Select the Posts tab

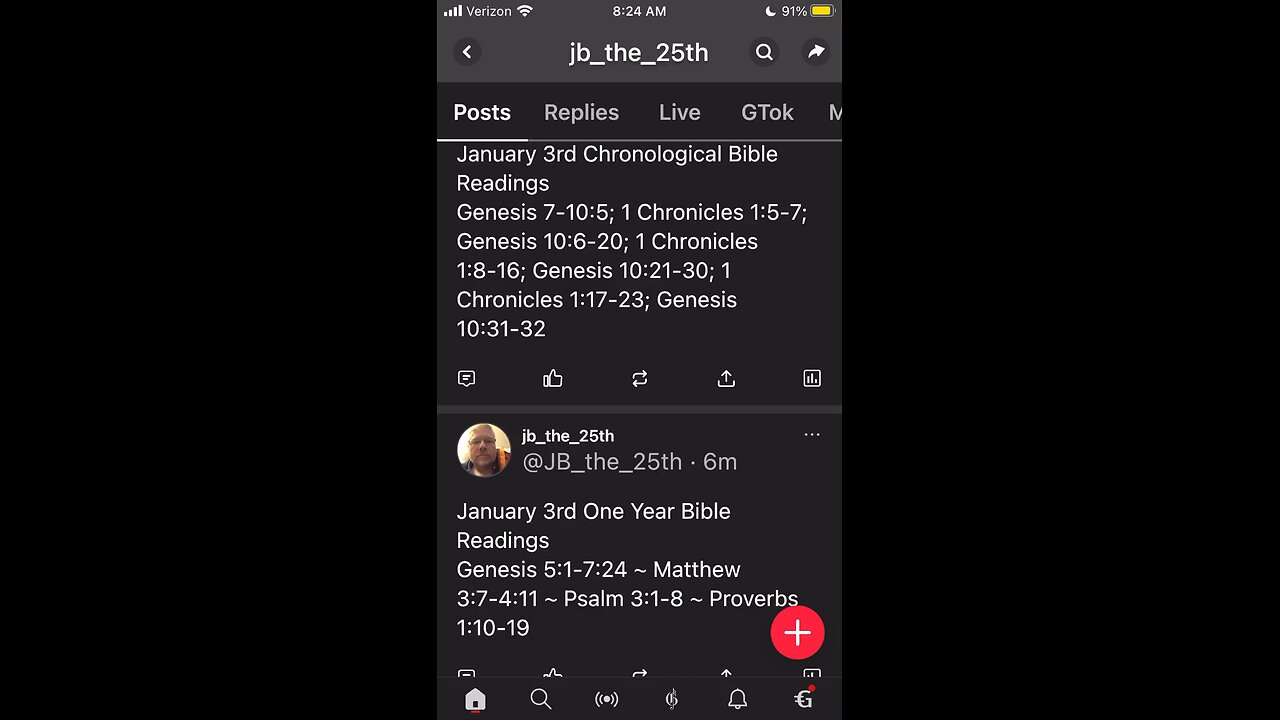click(x=482, y=112)
